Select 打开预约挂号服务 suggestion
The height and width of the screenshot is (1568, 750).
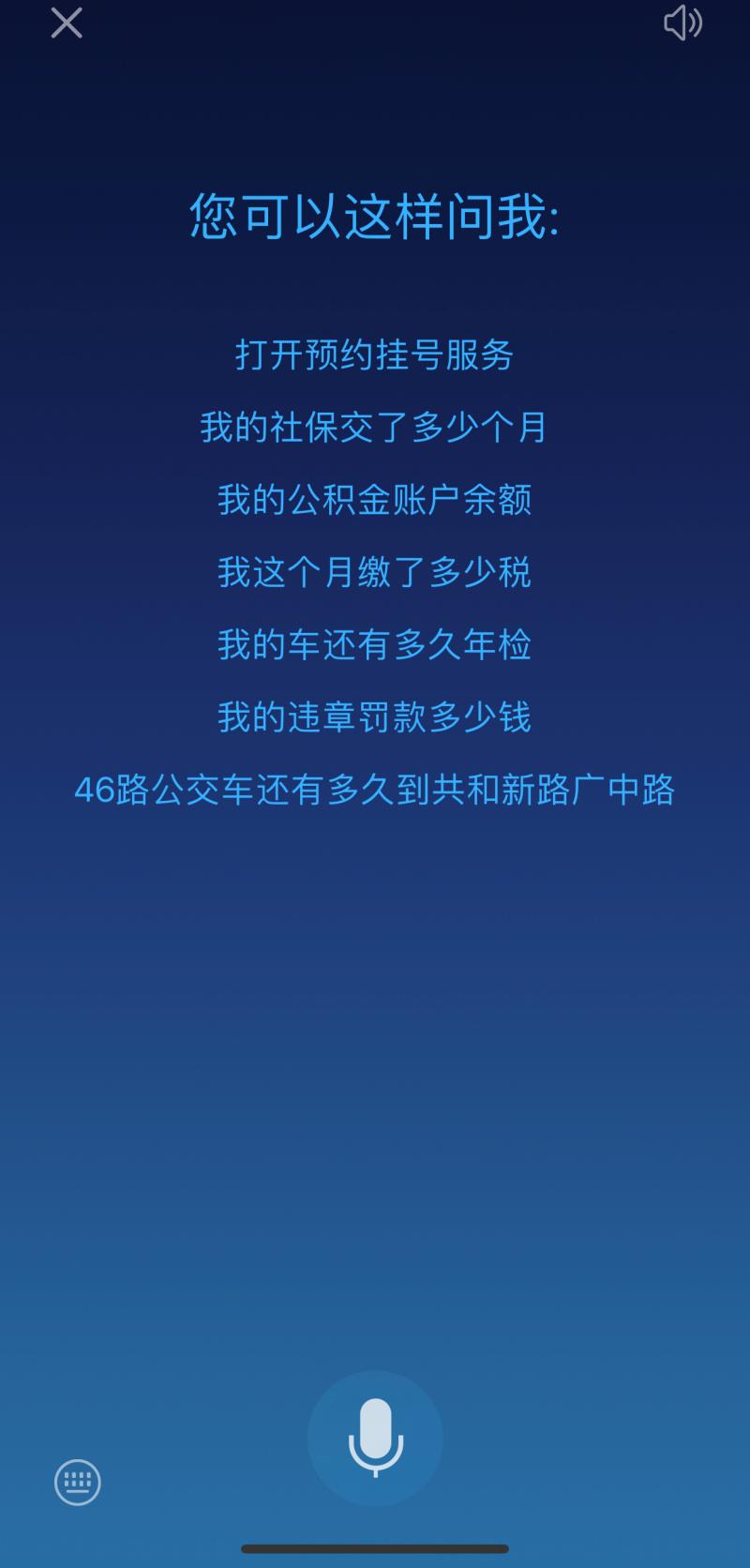coord(375,354)
